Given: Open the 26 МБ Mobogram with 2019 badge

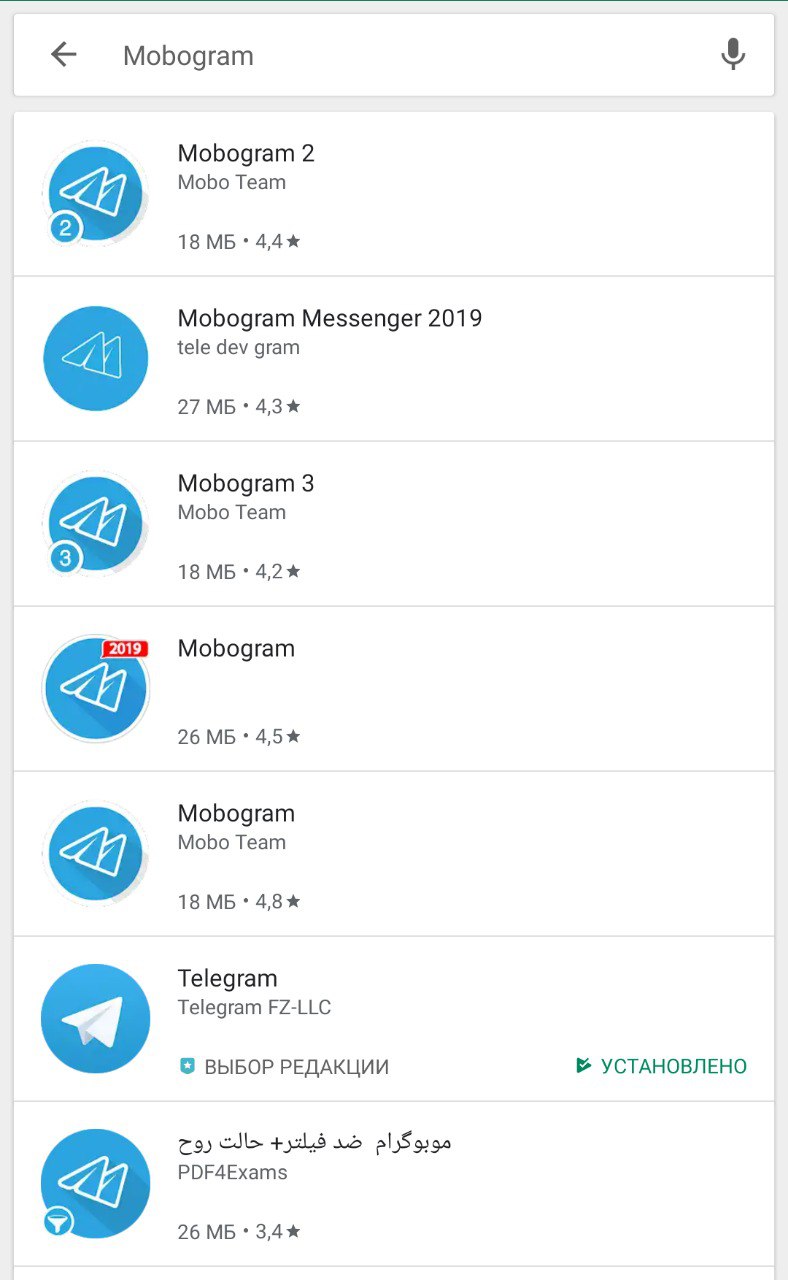Looking at the screenshot, I should click(394, 689).
